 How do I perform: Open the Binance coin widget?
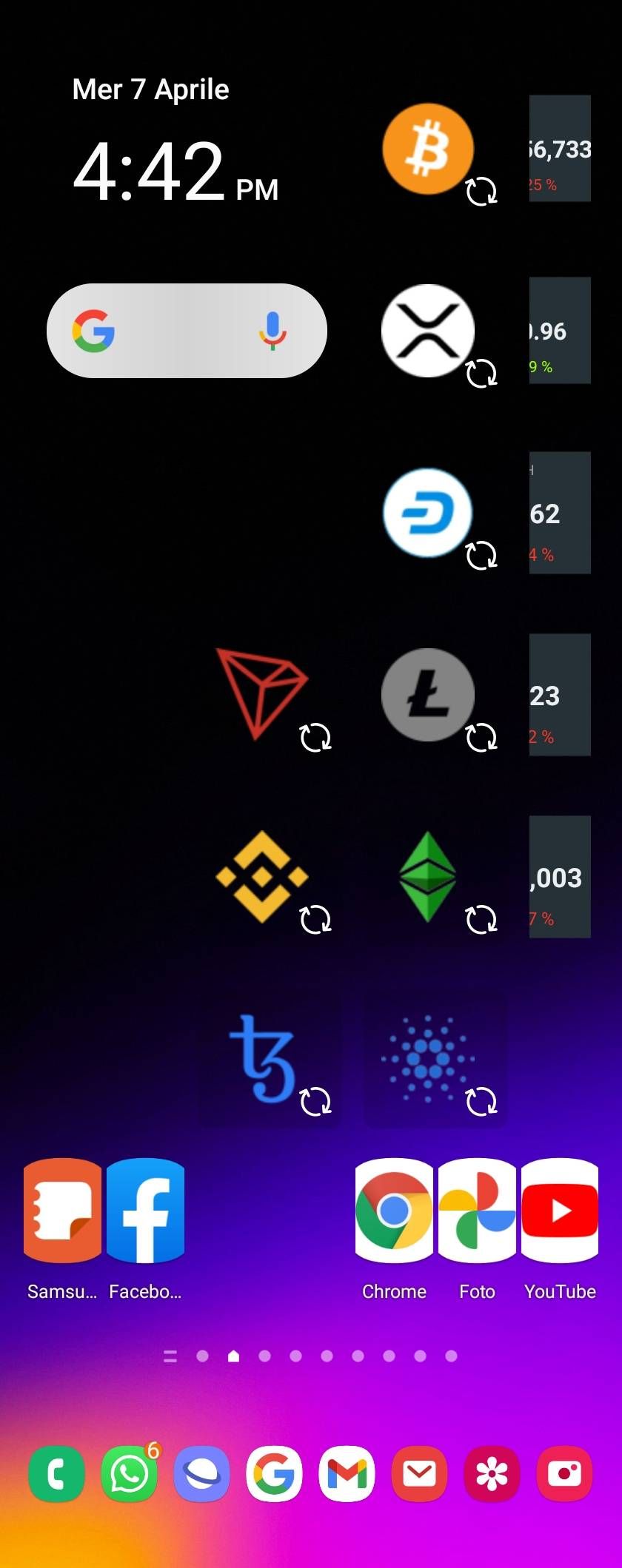(x=262, y=877)
